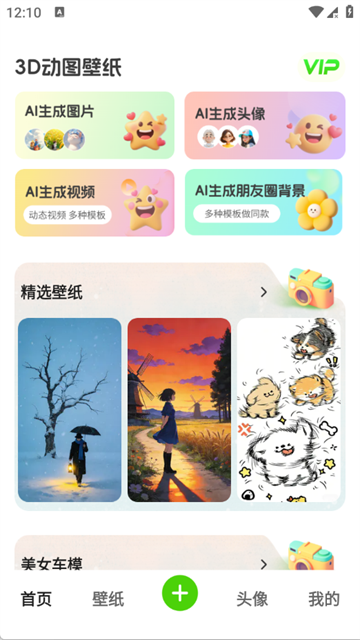Switch to the 头像 tab

tap(252, 599)
